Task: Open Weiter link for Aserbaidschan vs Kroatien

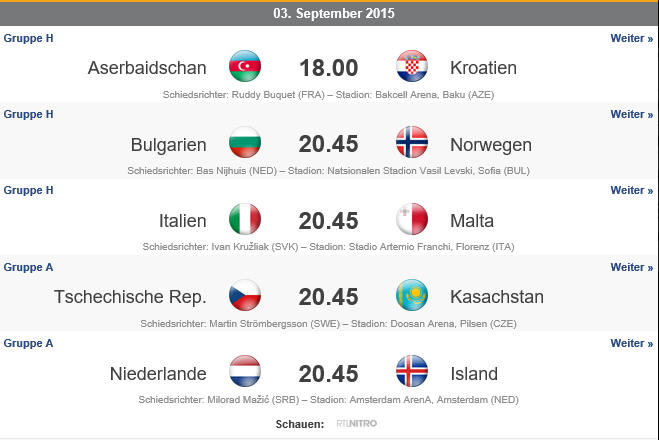Action: pyautogui.click(x=631, y=38)
